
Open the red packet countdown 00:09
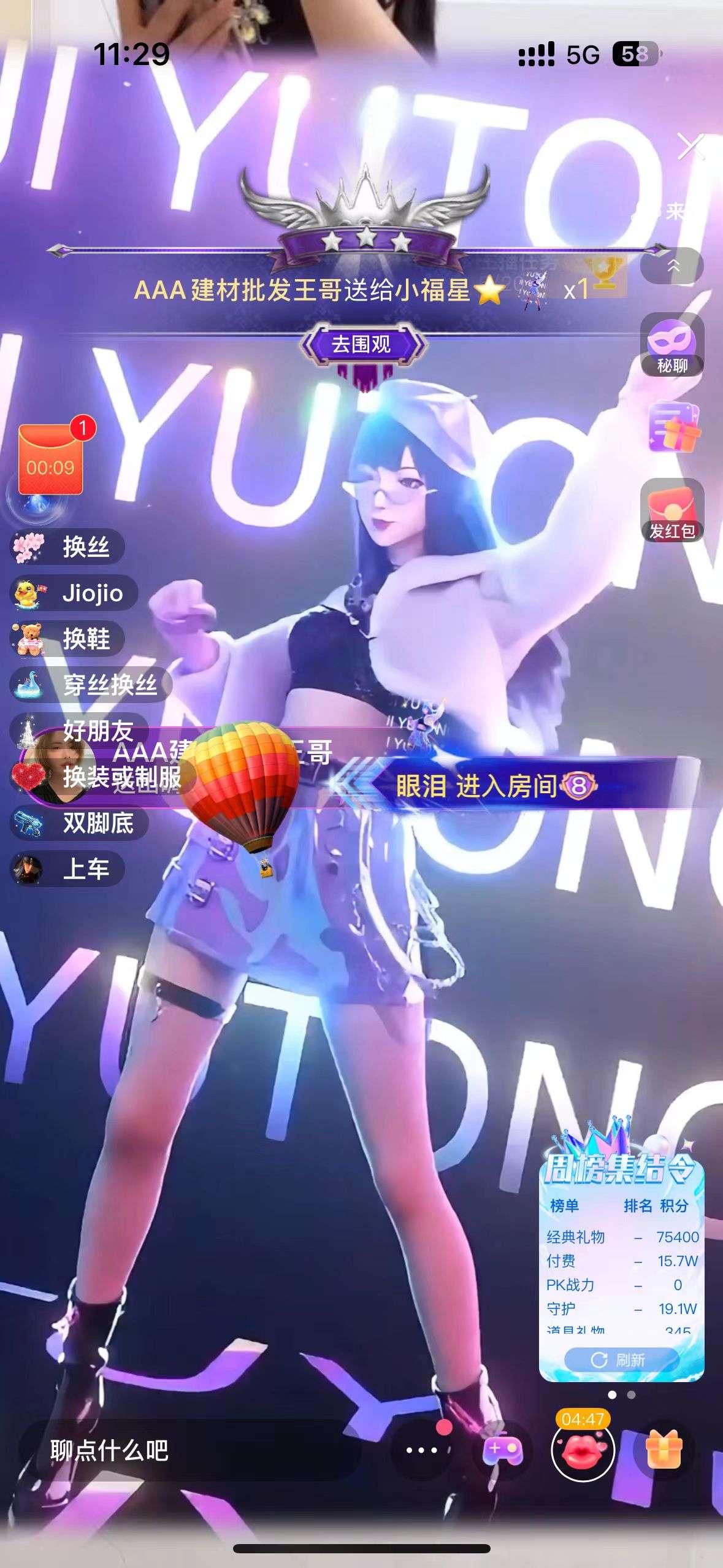pos(50,459)
